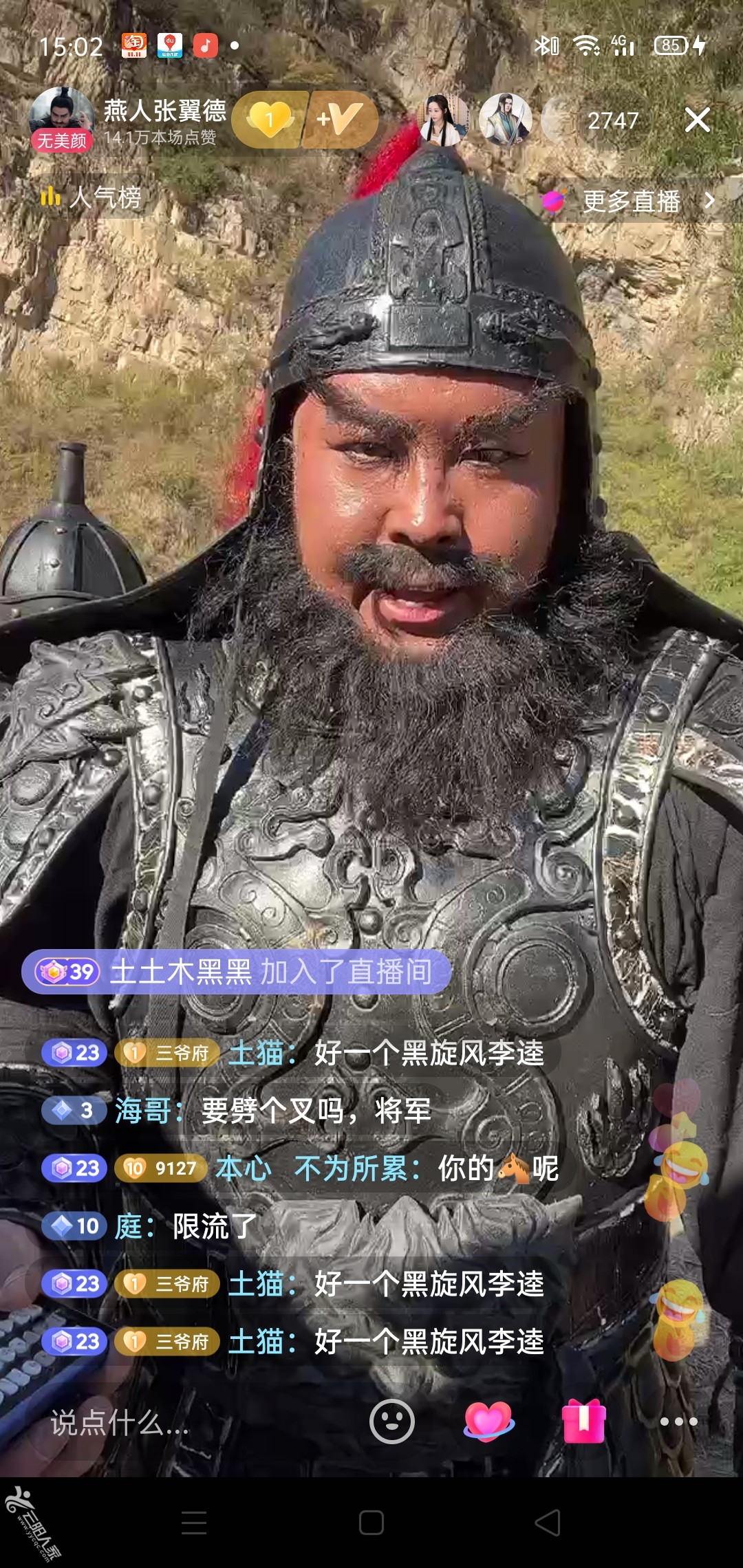Open the three-dot more options menu
743x1568 pixels.
tap(678, 1422)
